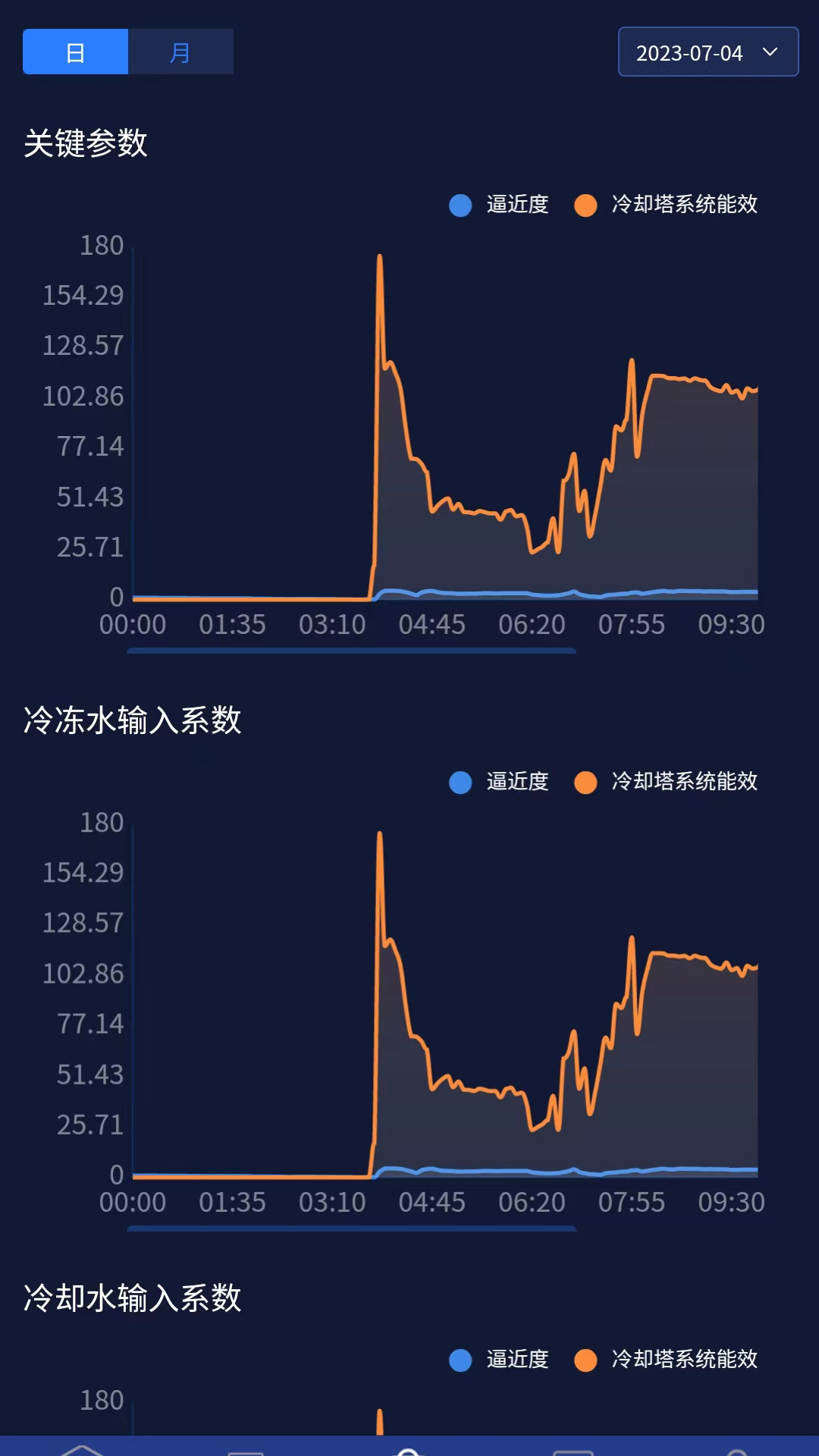Toggle 冷却塔系统能效 series in 冷冻水输入系数 chart
The width and height of the screenshot is (819, 1456).
coord(666,782)
